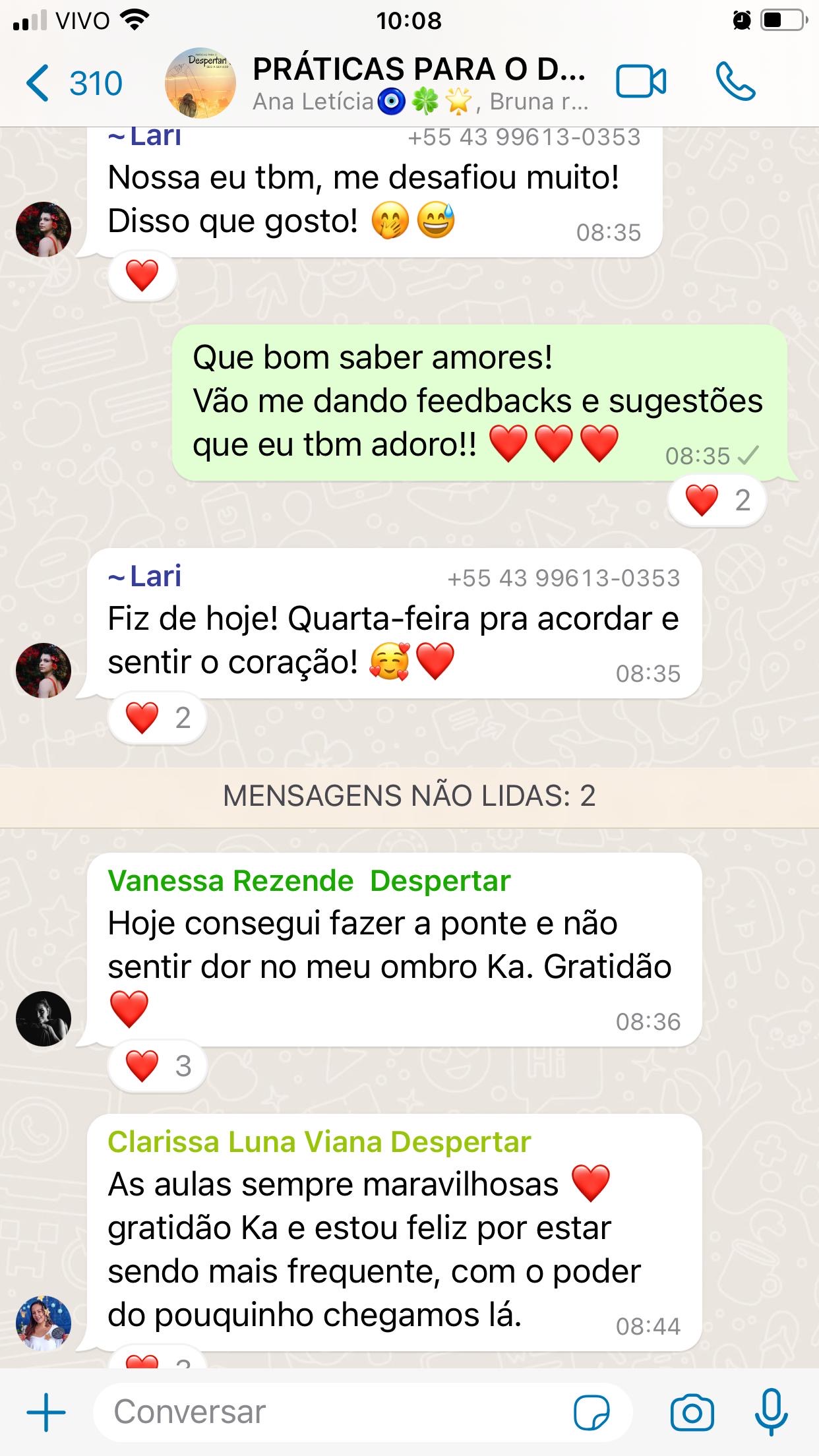Open the camera to send a photo

click(692, 1412)
